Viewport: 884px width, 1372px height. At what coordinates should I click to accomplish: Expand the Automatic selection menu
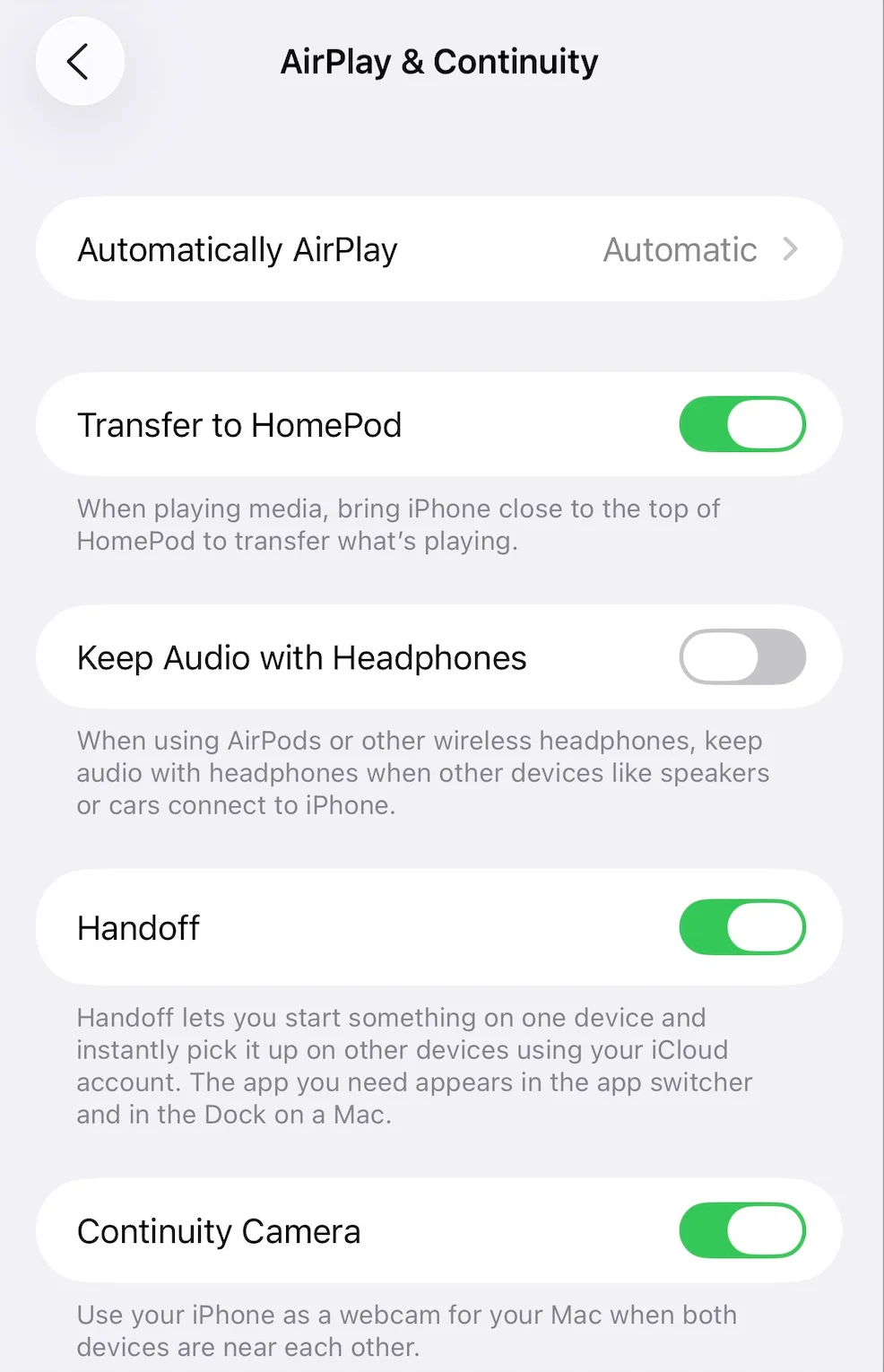(680, 249)
